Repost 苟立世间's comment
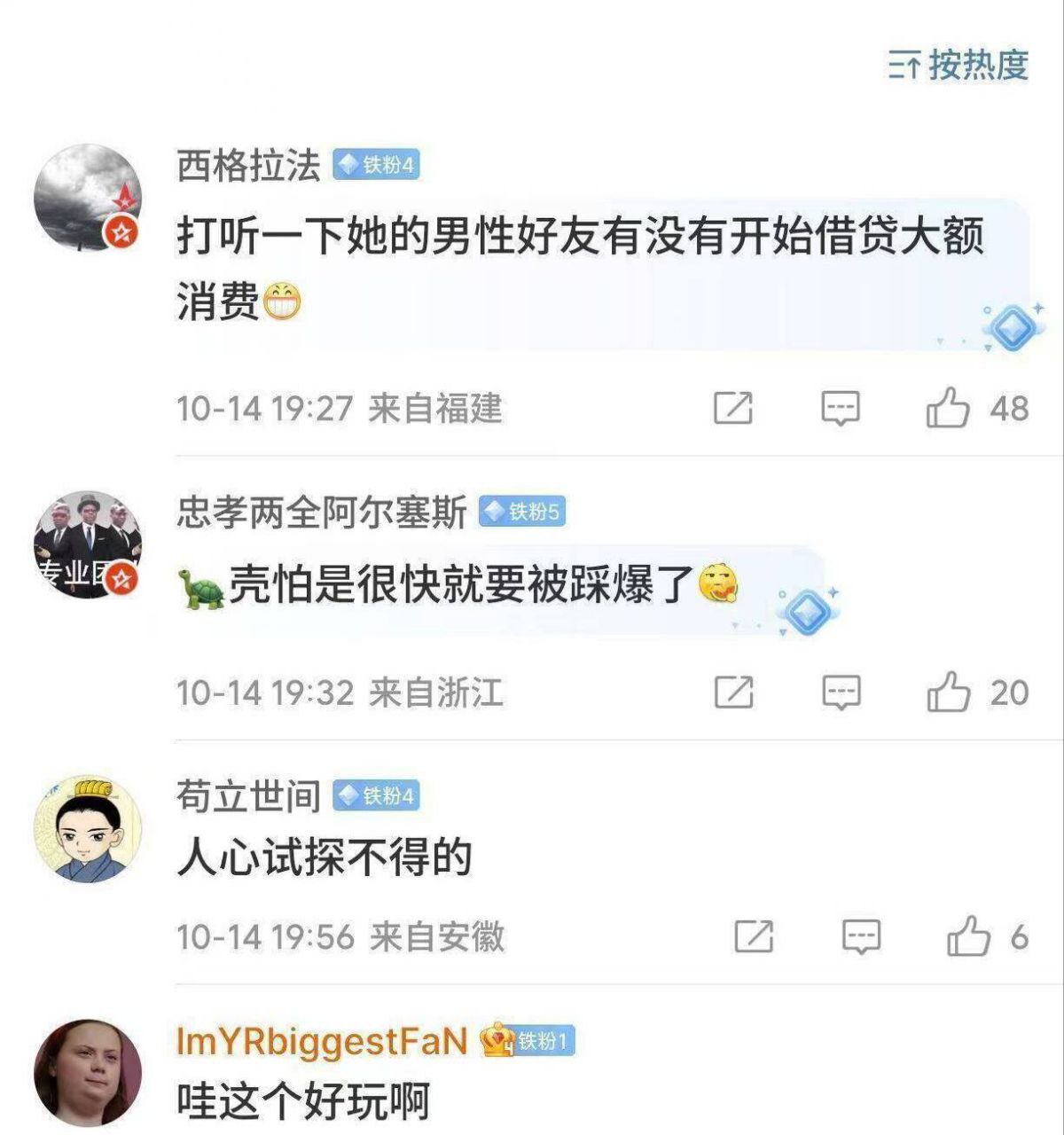This screenshot has width=1064, height=1135. (x=754, y=936)
